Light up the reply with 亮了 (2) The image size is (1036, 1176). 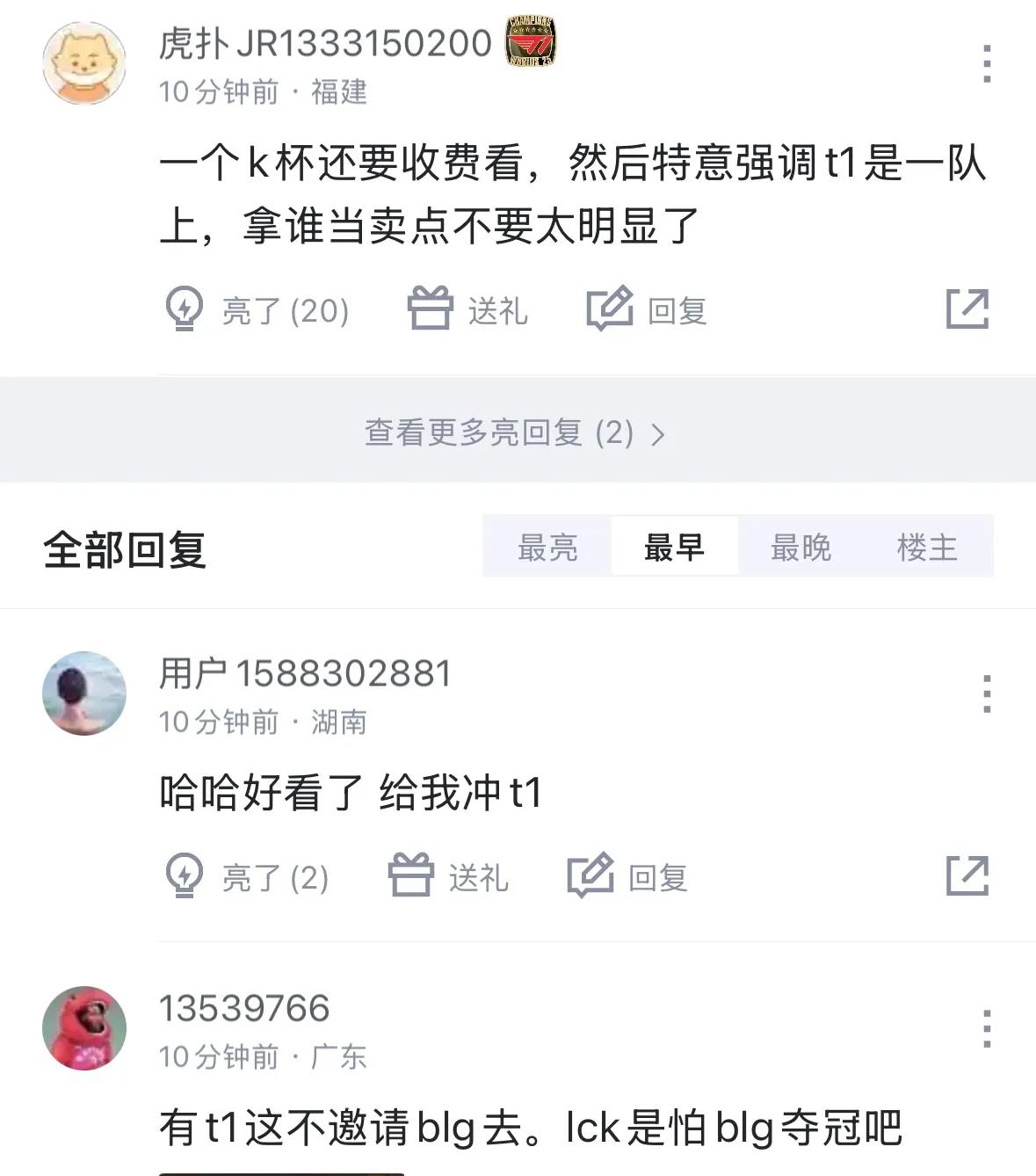click(247, 877)
